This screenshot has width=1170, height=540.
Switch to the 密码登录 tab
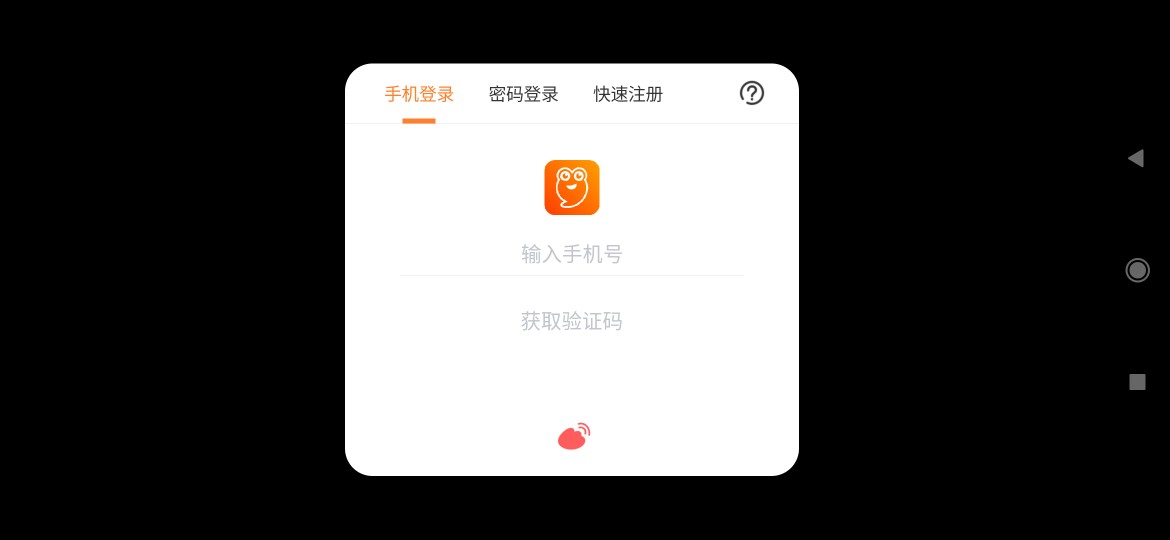pyautogui.click(x=523, y=94)
